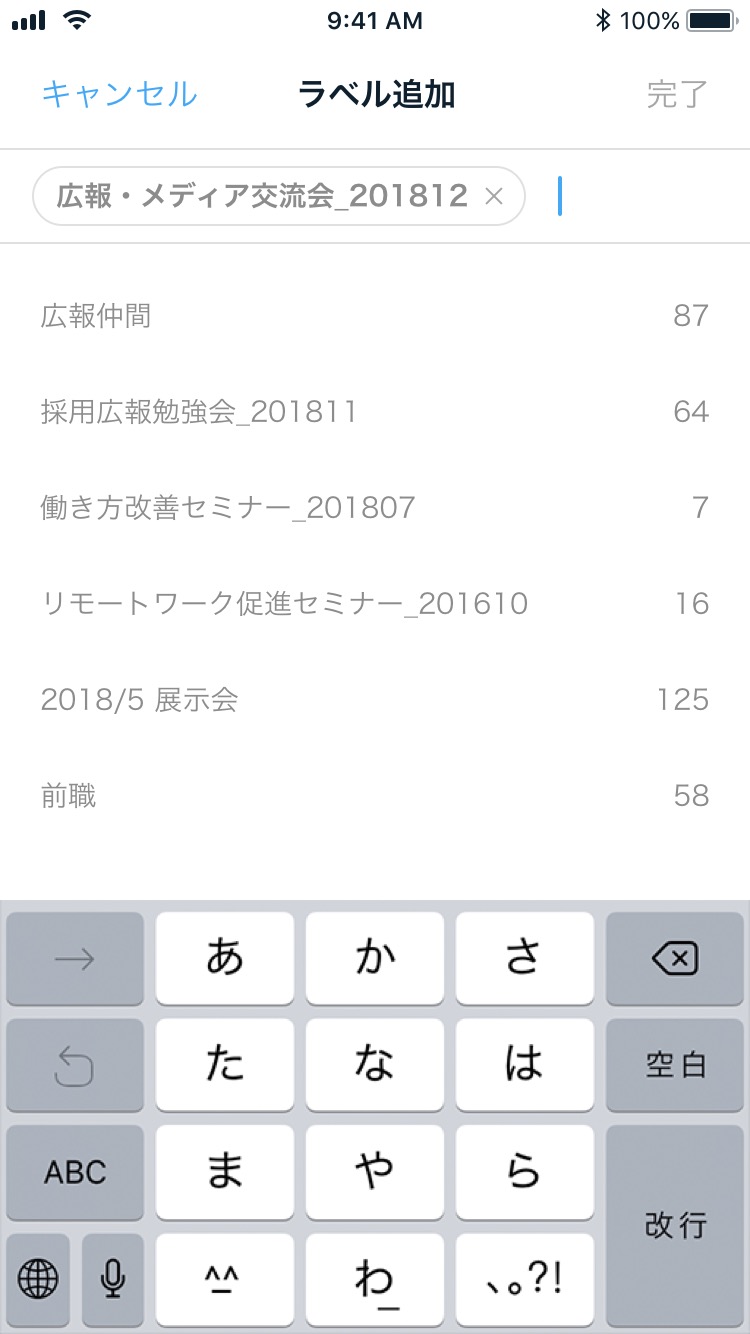
Task: Switch keyboard to ABC input mode
Action: 75,1173
